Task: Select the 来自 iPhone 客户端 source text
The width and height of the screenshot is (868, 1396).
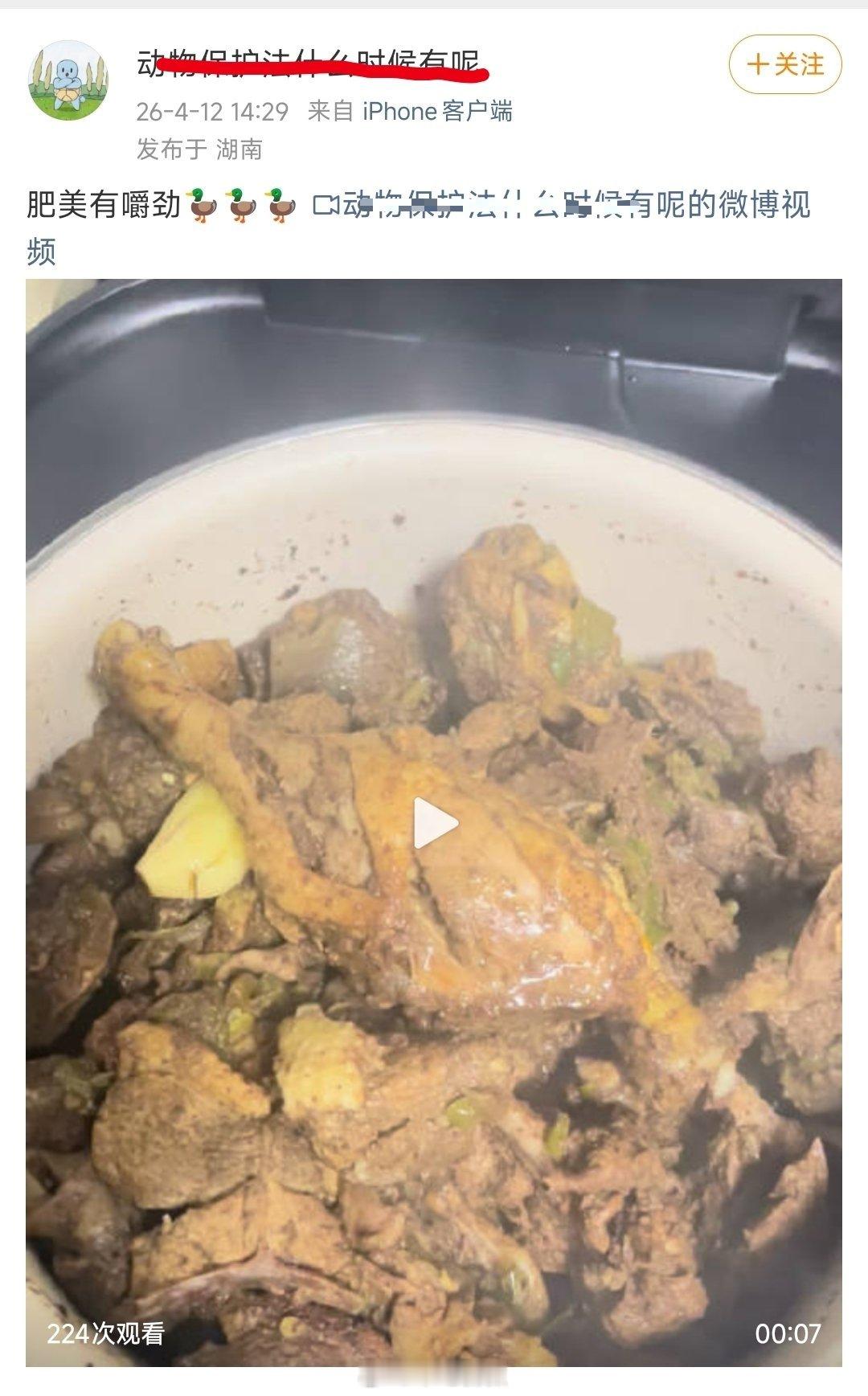Action: pos(410,112)
